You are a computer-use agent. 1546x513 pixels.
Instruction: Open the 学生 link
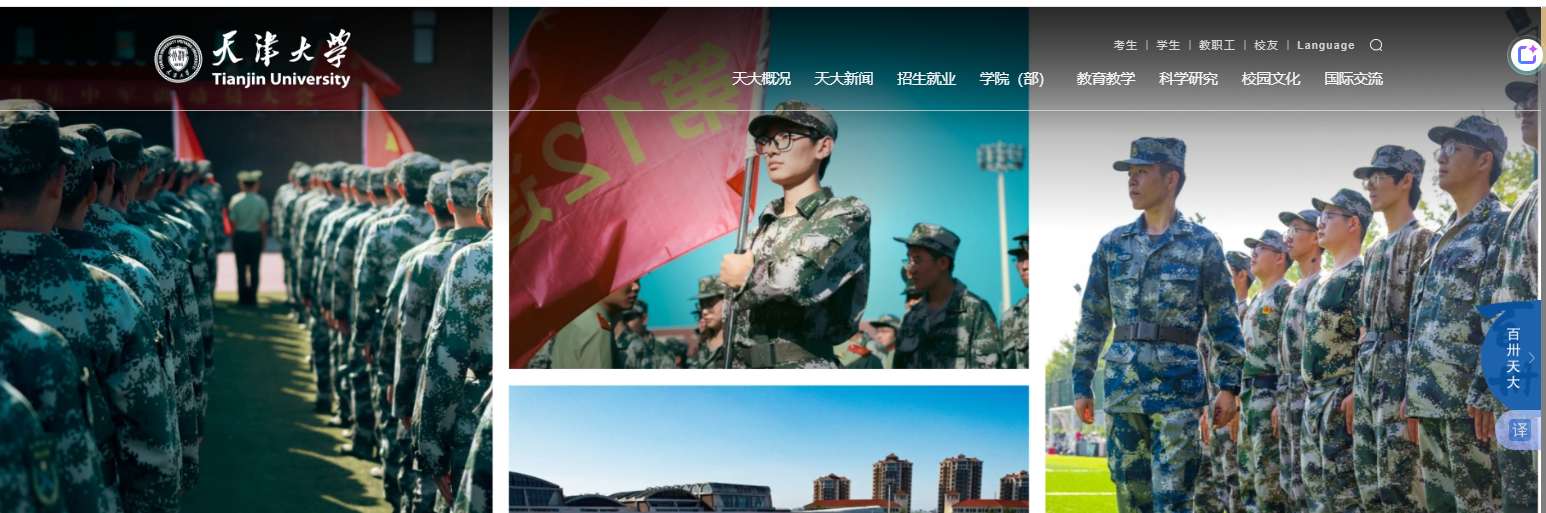pos(1168,45)
